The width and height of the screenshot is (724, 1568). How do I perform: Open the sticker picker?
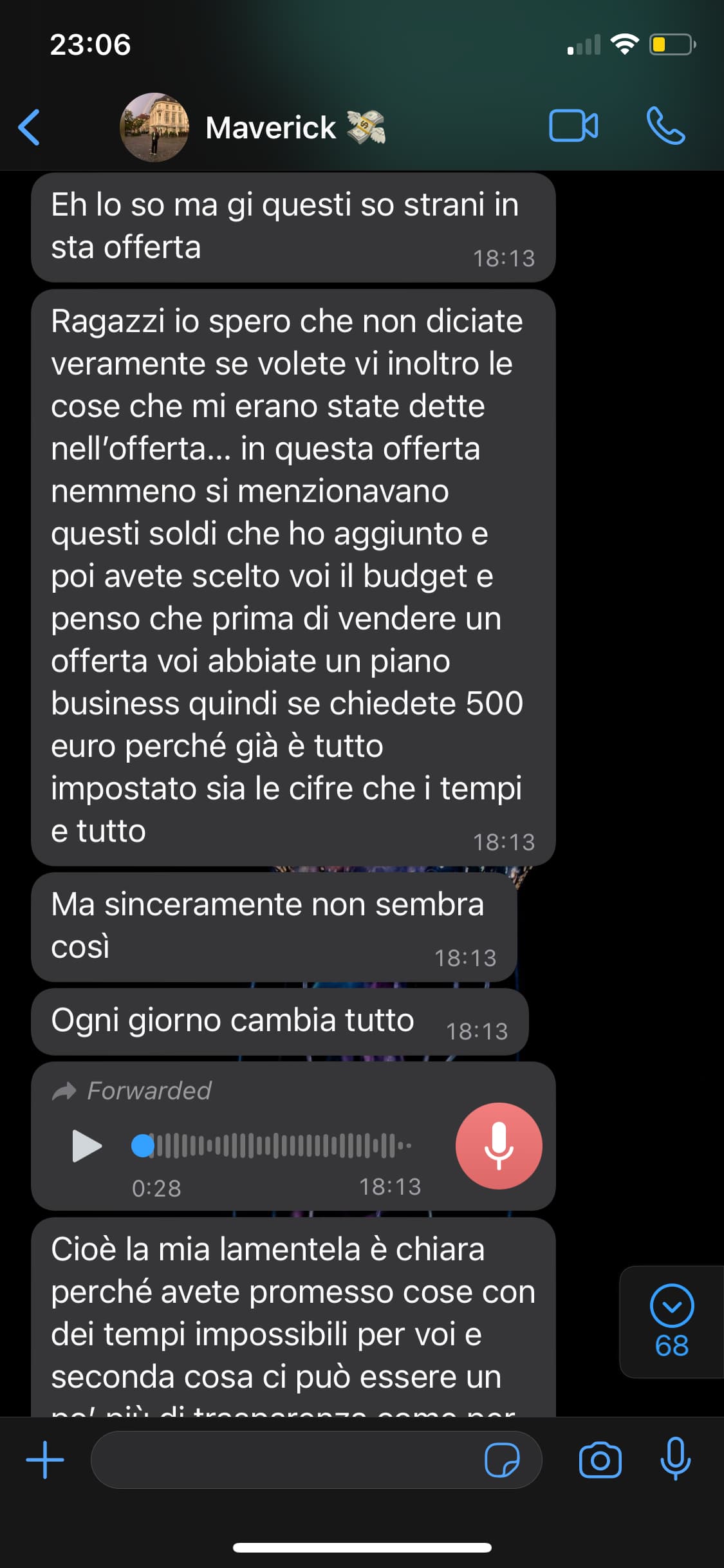pyautogui.click(x=502, y=1460)
